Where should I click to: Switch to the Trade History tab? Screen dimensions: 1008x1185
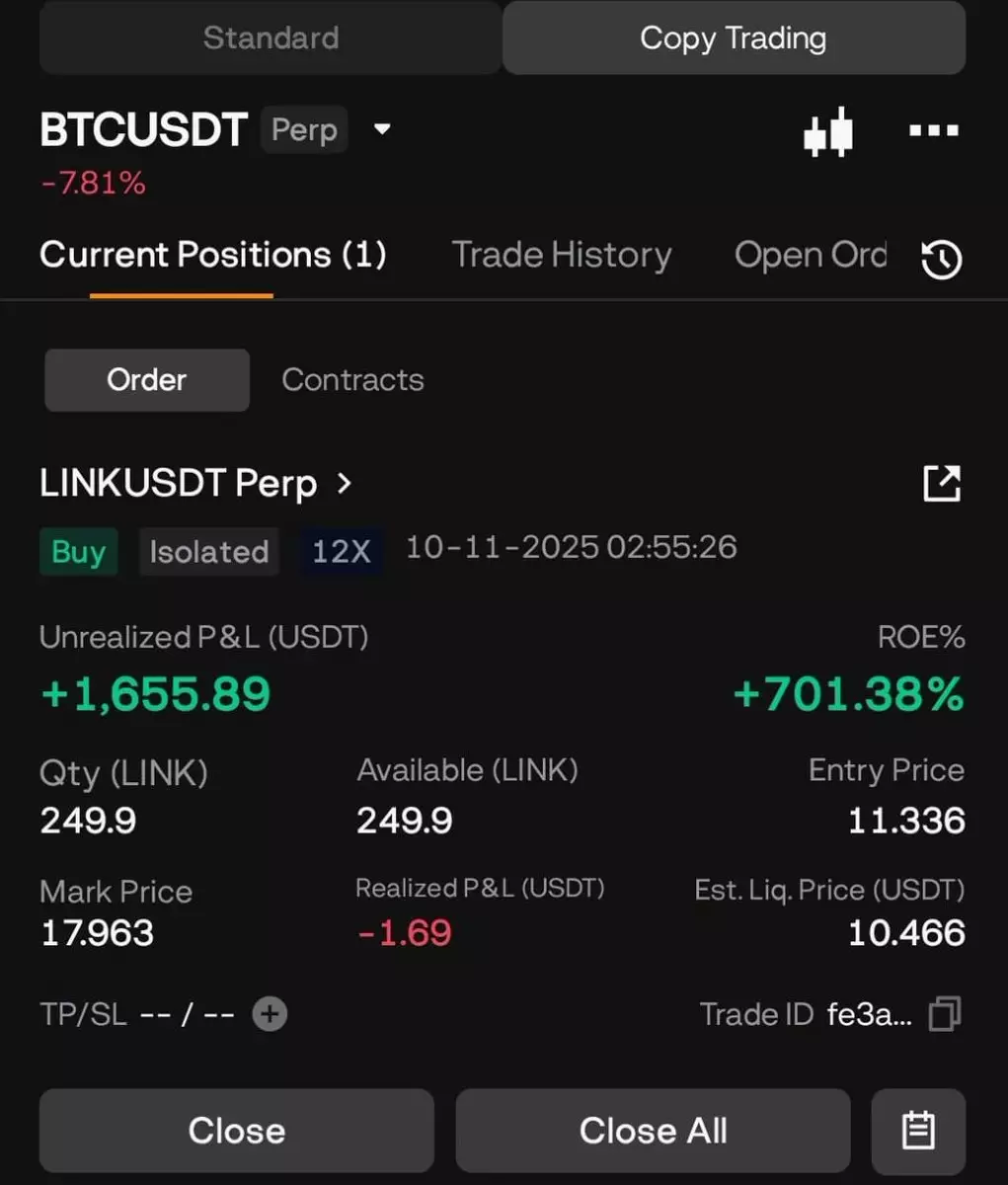(561, 255)
